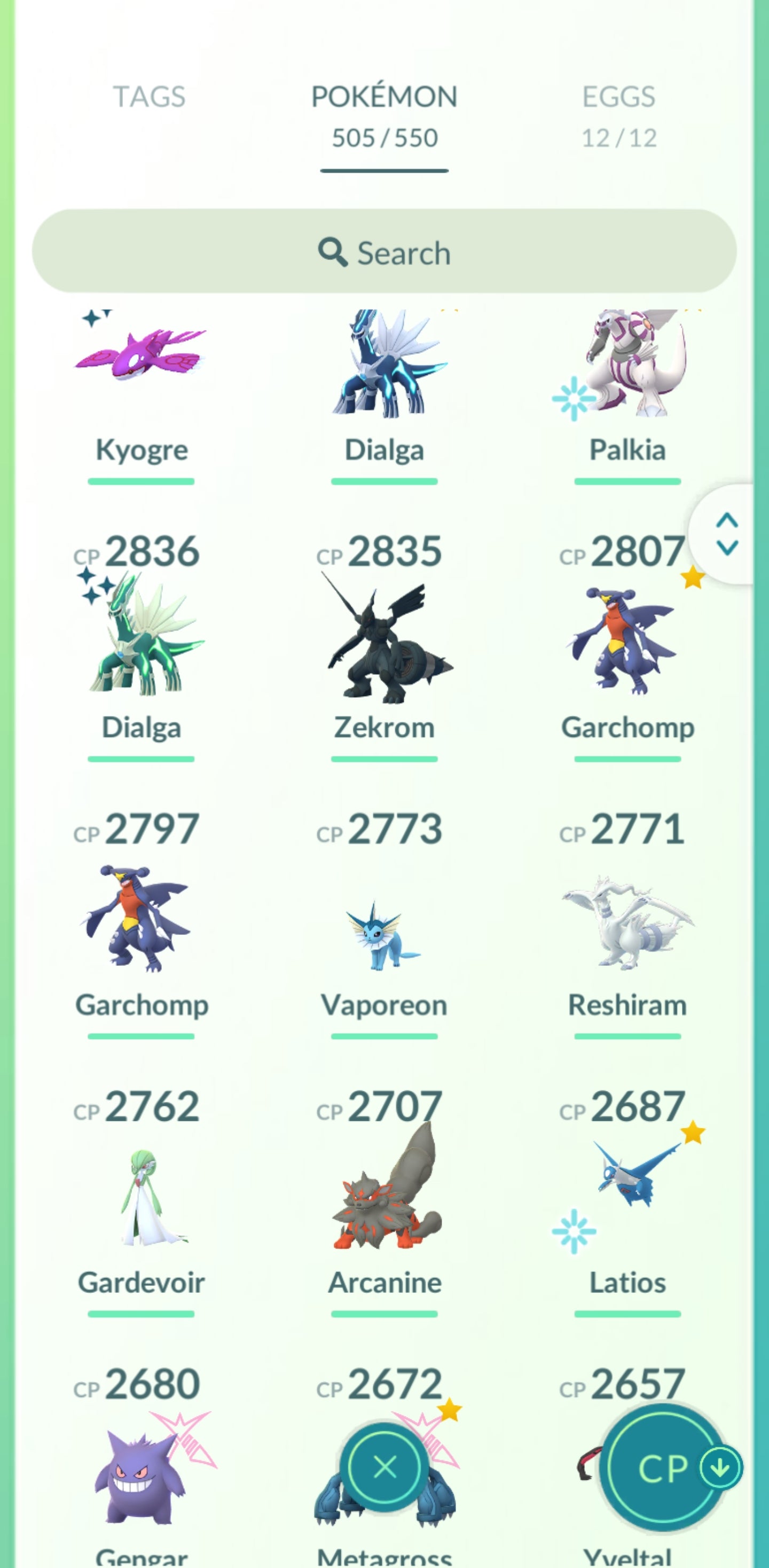
Task: Switch to the Tags tab
Action: coord(149,97)
